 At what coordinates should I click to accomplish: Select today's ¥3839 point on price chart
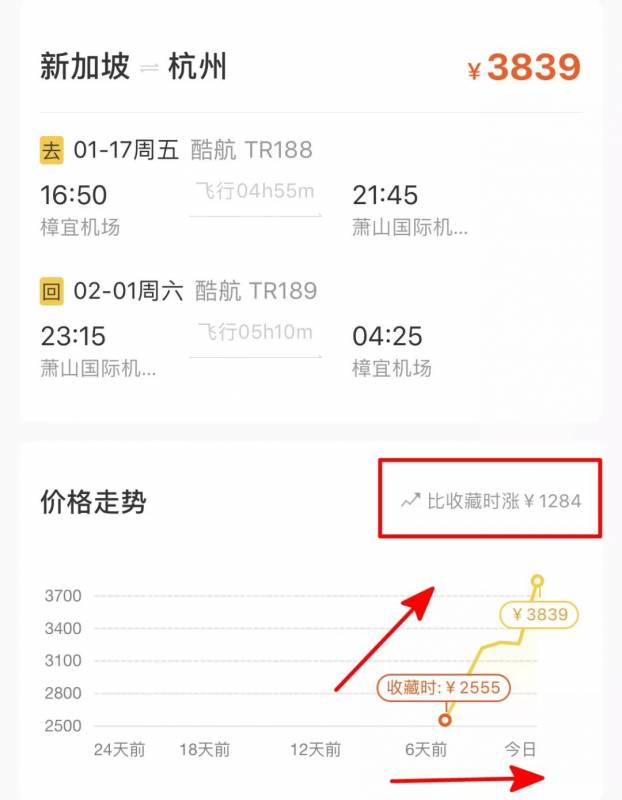[x=537, y=581]
